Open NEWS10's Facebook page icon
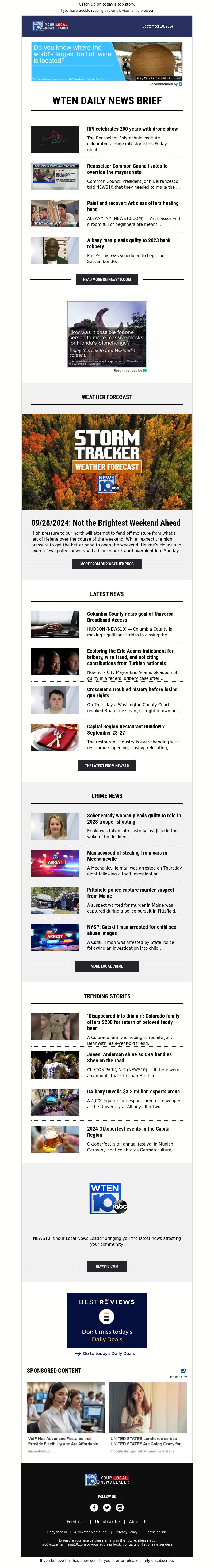This screenshot has height=1568, width=214. coord(94,1507)
